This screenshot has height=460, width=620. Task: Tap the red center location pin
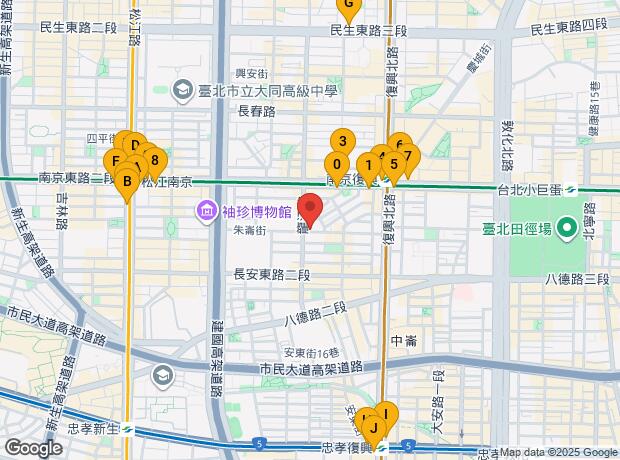pos(310,212)
